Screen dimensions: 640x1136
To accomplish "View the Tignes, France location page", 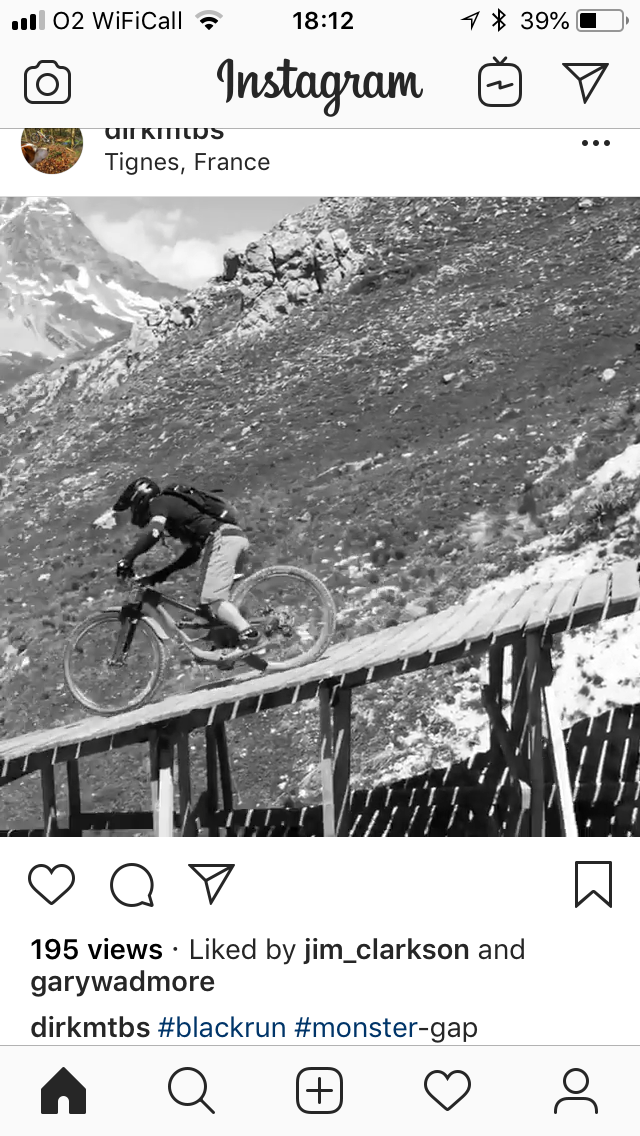I will [x=187, y=162].
